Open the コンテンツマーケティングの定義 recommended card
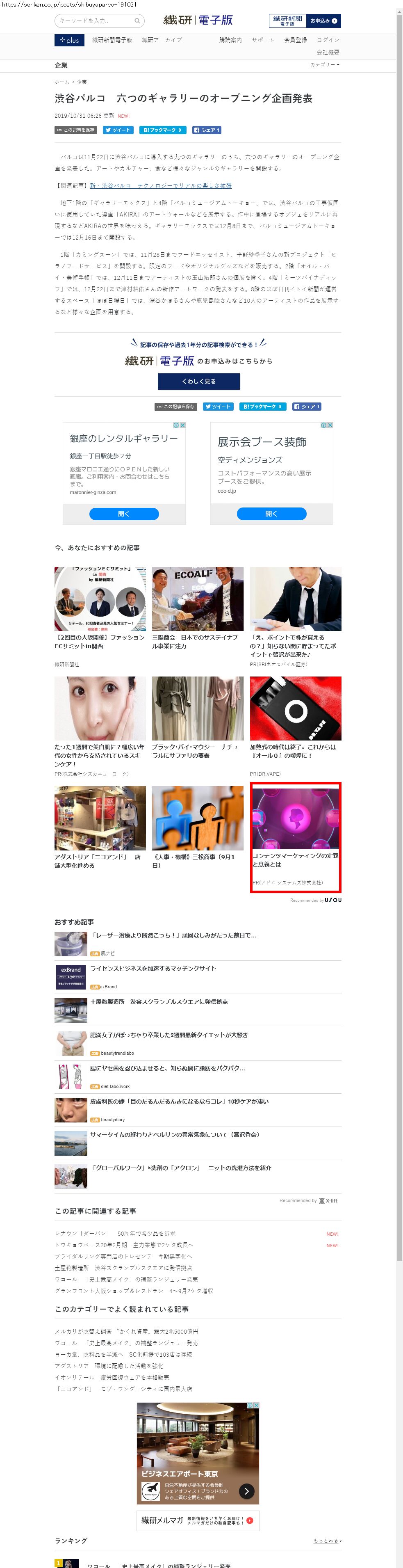 (x=296, y=838)
